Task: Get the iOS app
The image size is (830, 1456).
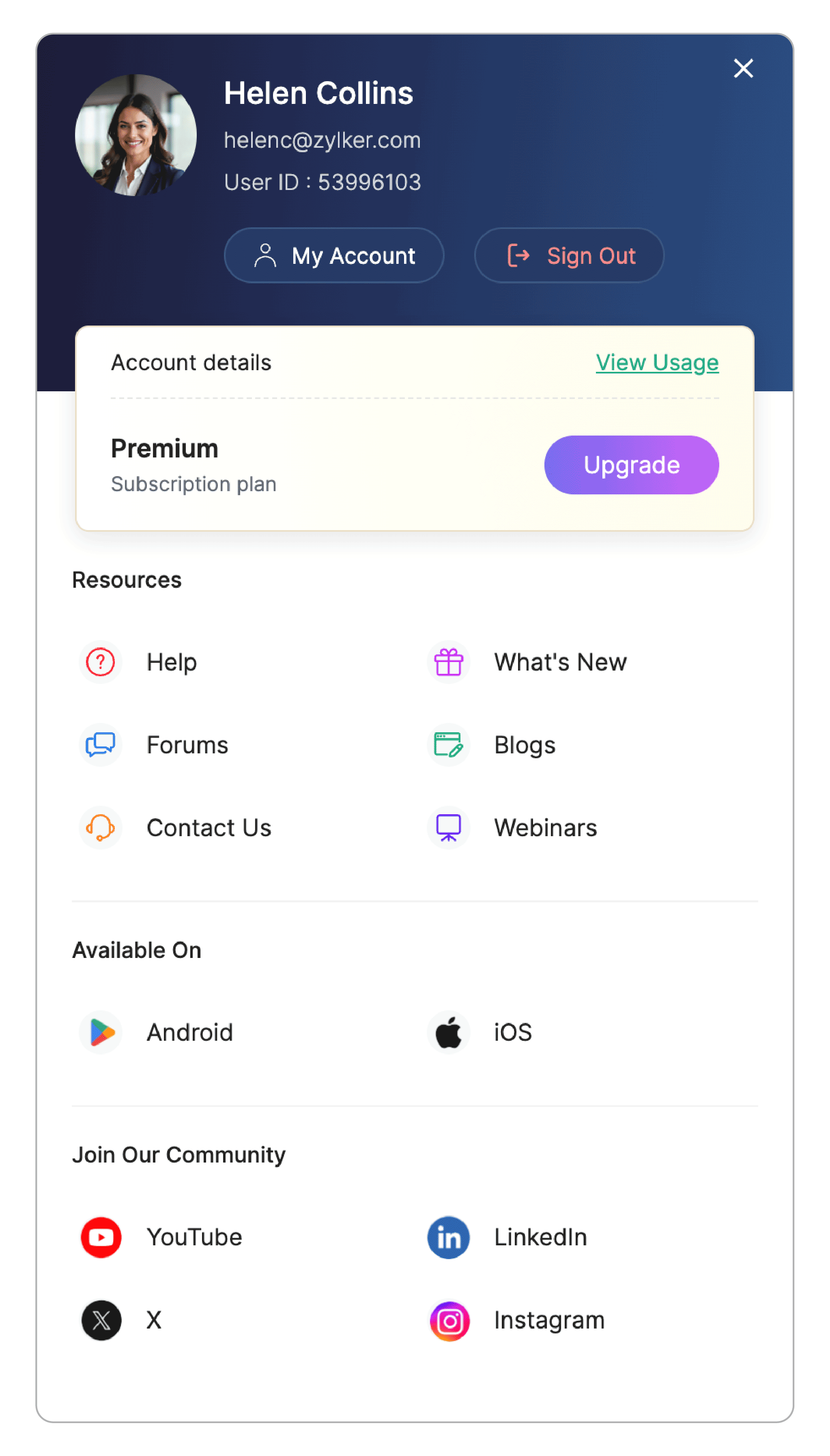Action: pyautogui.click(x=512, y=1032)
